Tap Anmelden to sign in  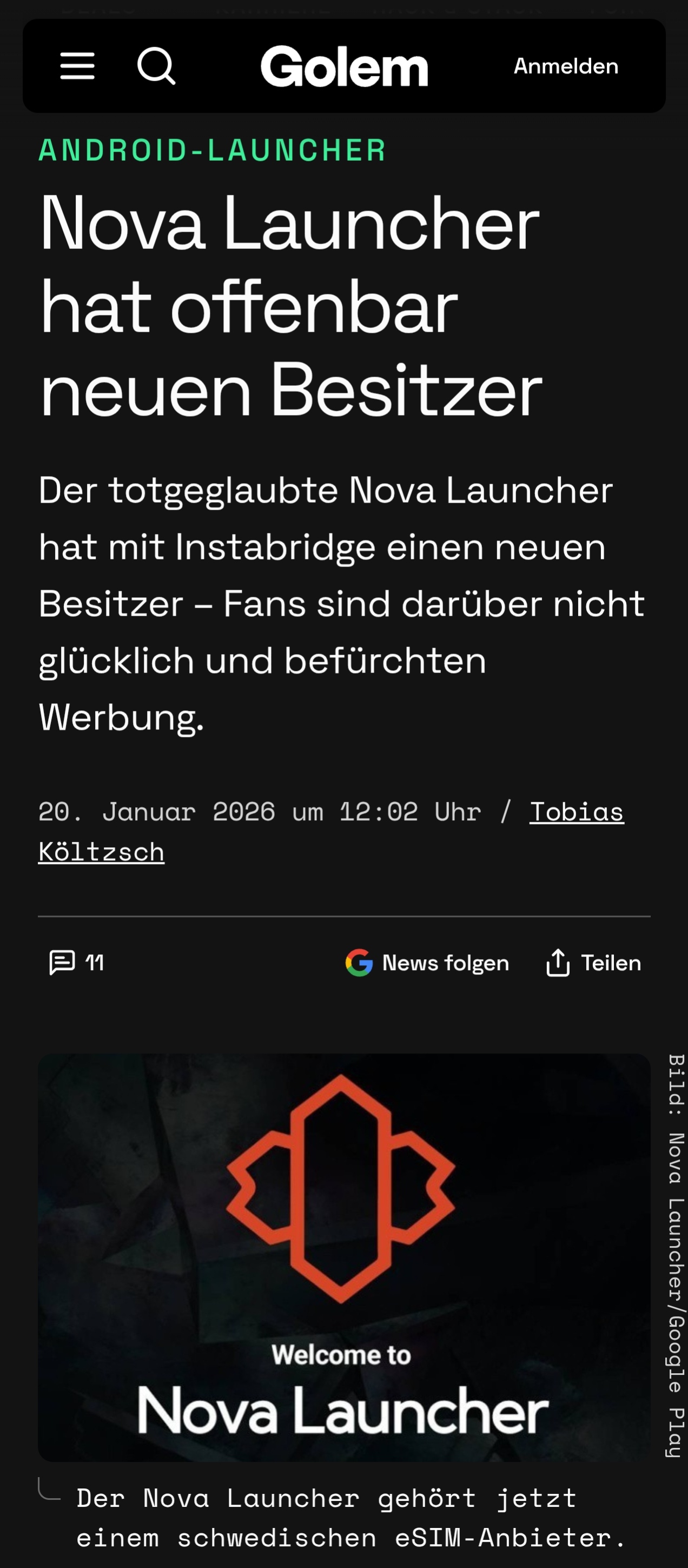point(566,66)
